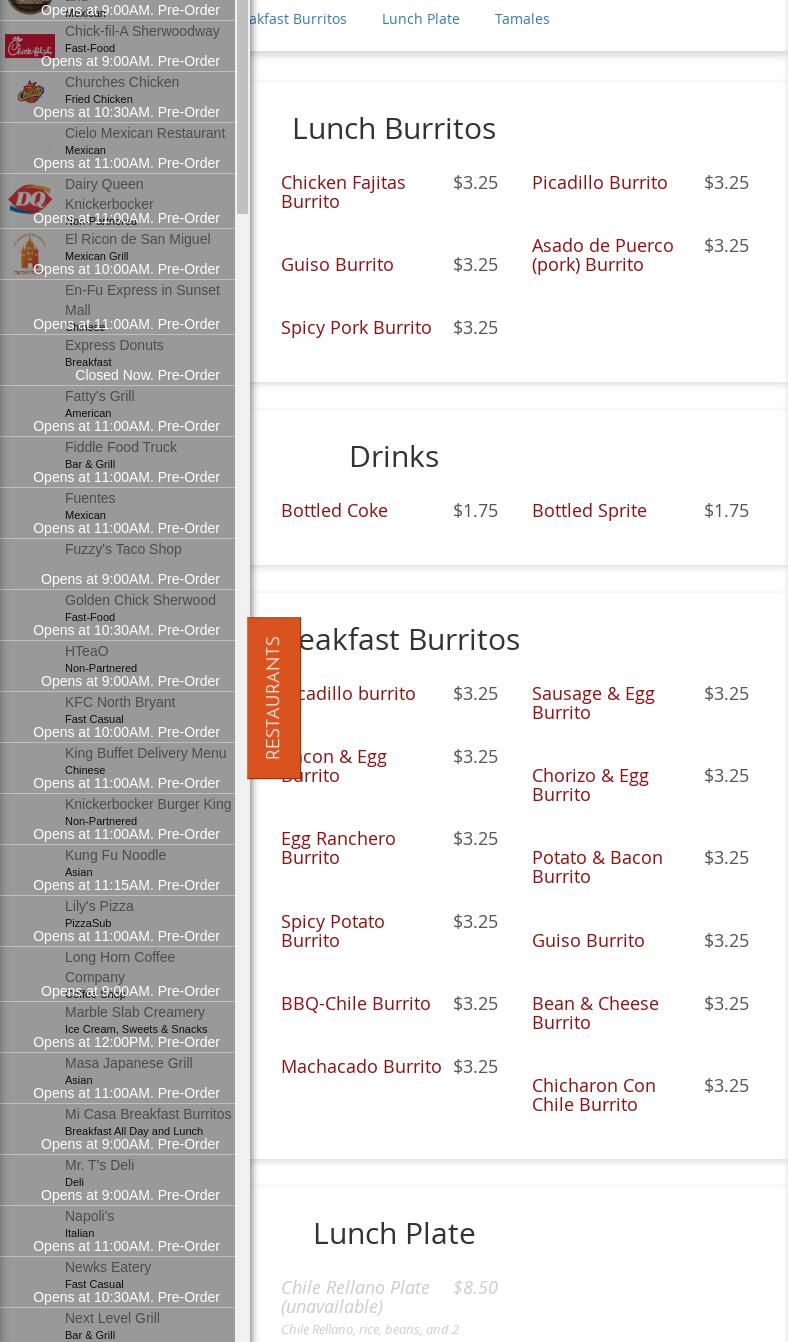Choose the Bottled Sprite drink
Screen dimensions: 788x1342
coord(589,511)
